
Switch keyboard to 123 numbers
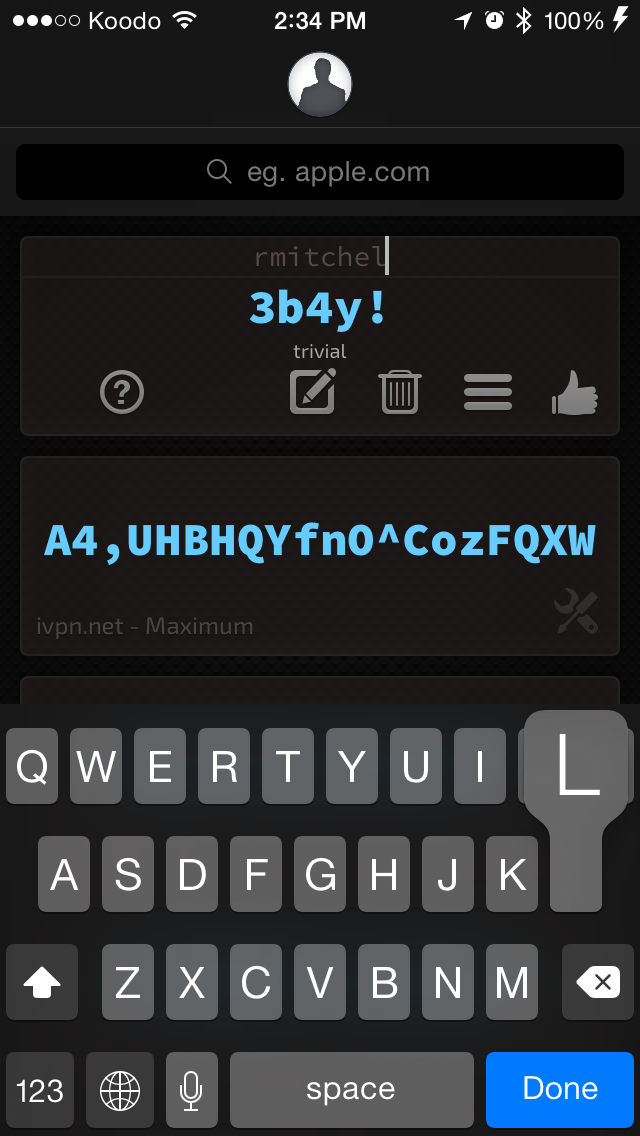coord(41,1089)
